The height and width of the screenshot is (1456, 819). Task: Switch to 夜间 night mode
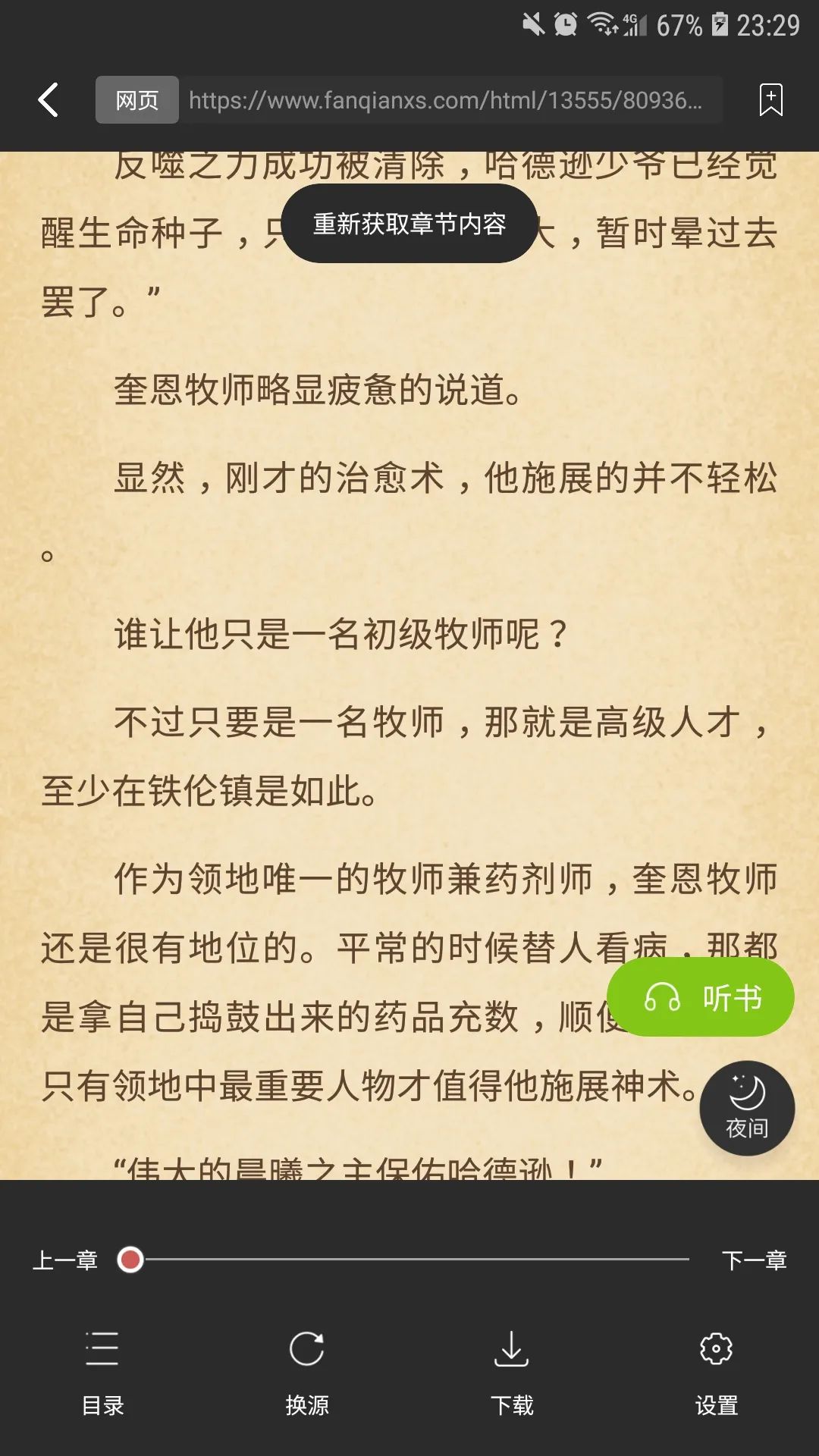(747, 1108)
